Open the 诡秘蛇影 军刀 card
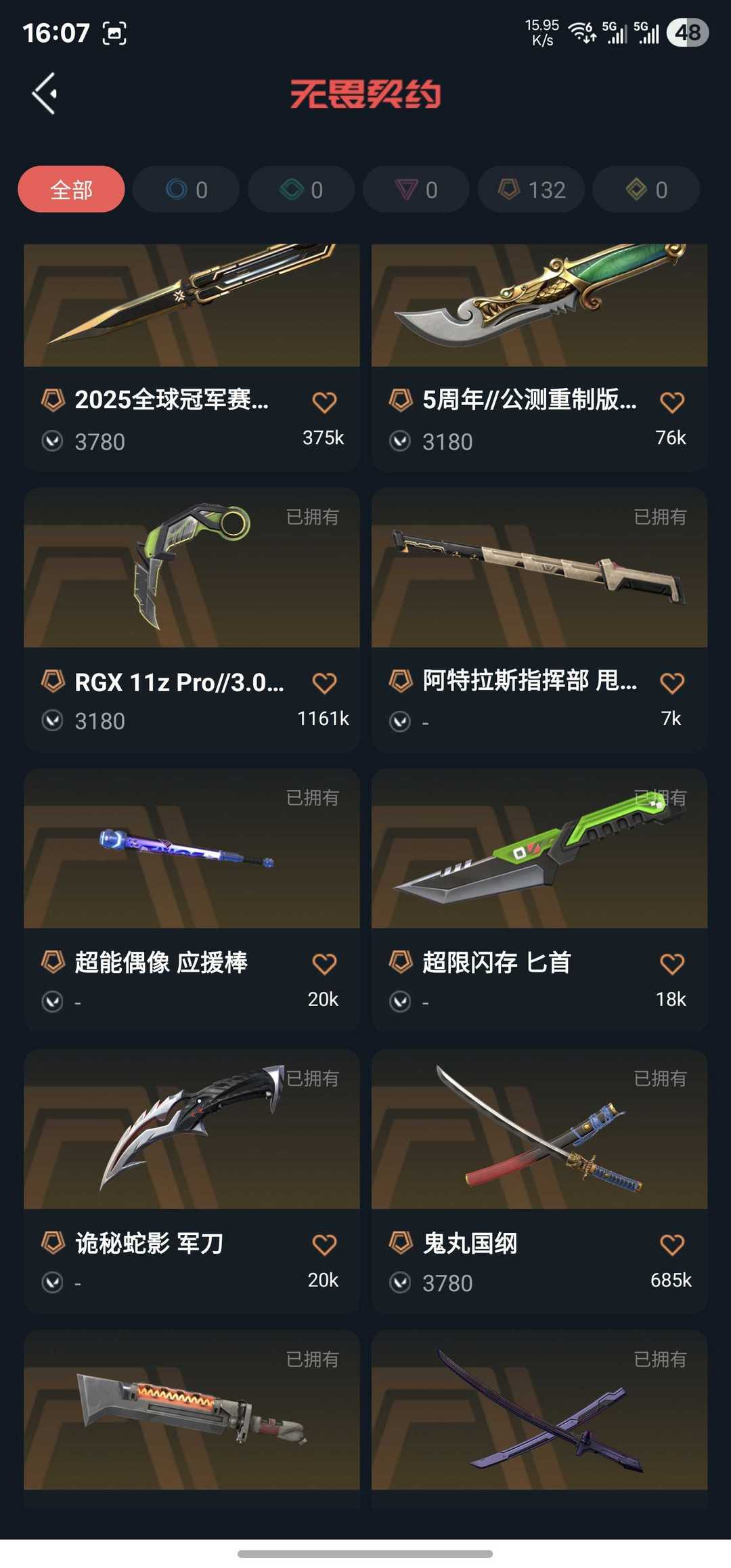This screenshot has height=1568, width=731. point(192,1131)
